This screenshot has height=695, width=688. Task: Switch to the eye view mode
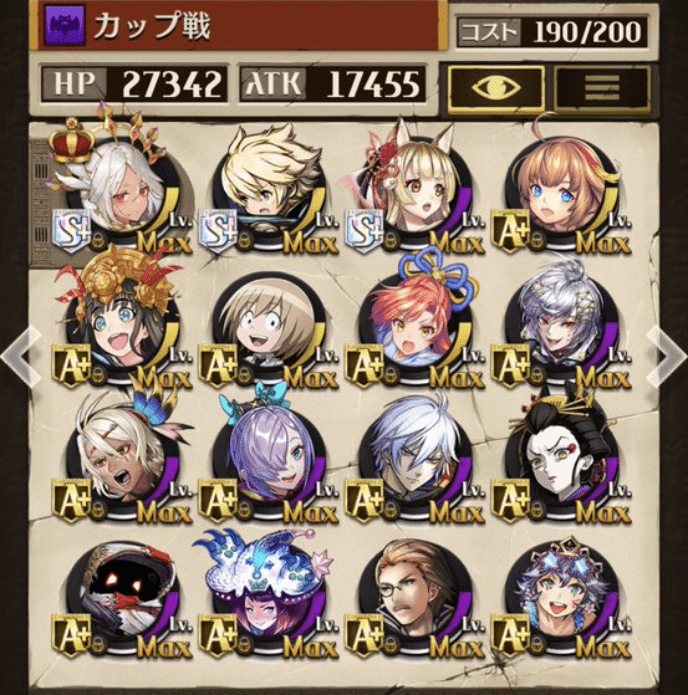pos(496,88)
